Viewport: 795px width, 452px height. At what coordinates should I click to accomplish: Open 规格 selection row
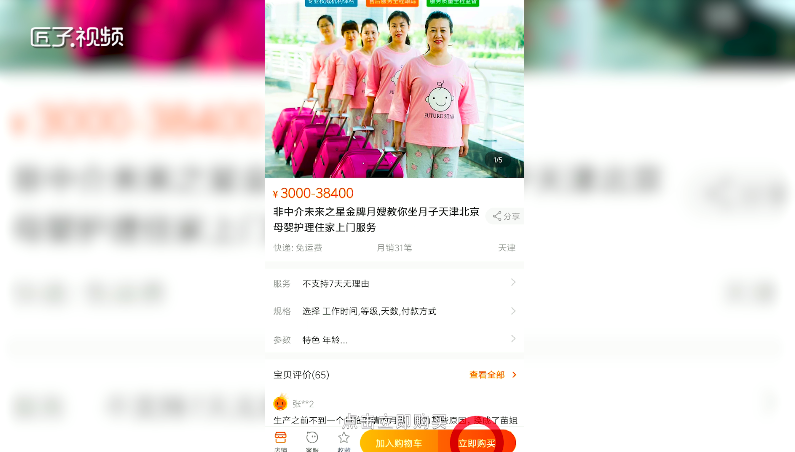[x=394, y=312]
